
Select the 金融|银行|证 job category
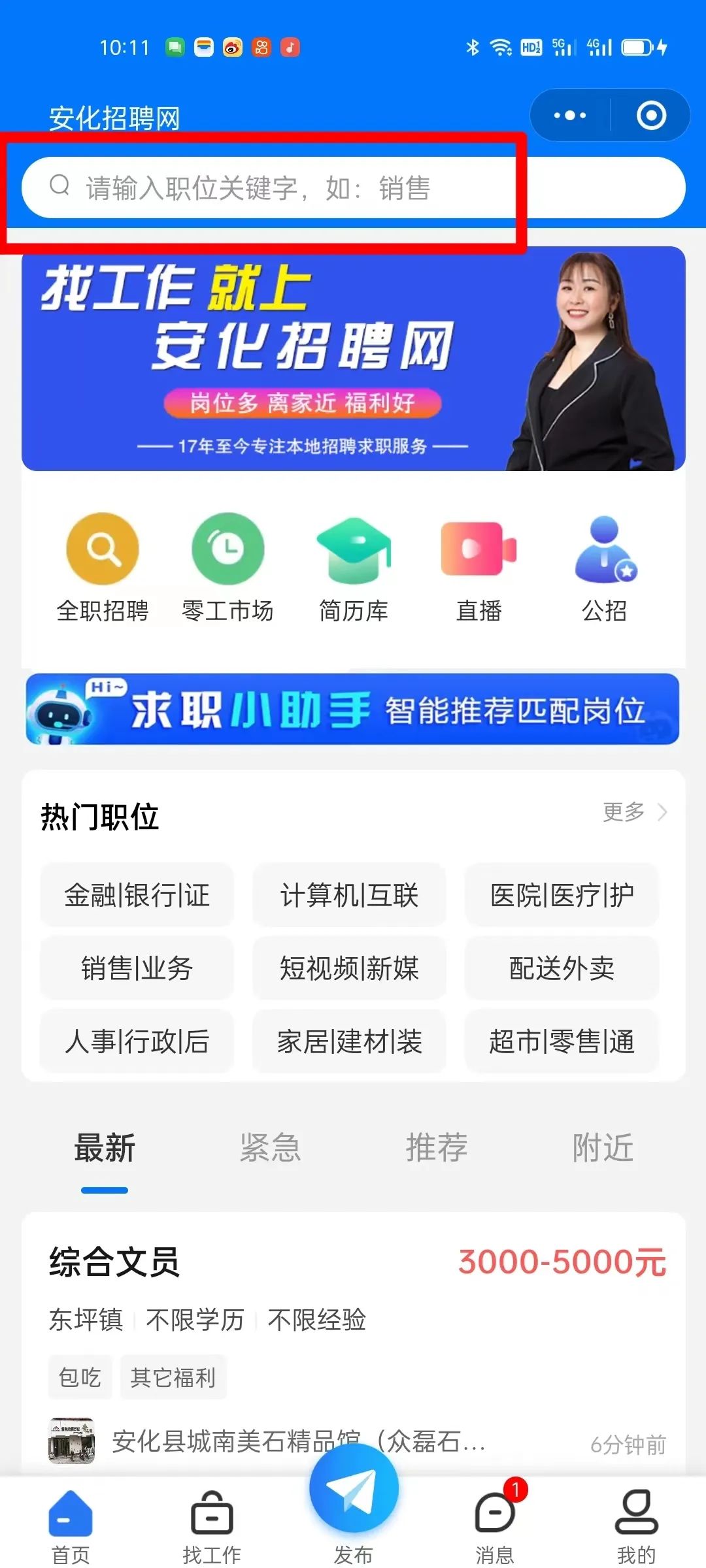pyautogui.click(x=137, y=895)
